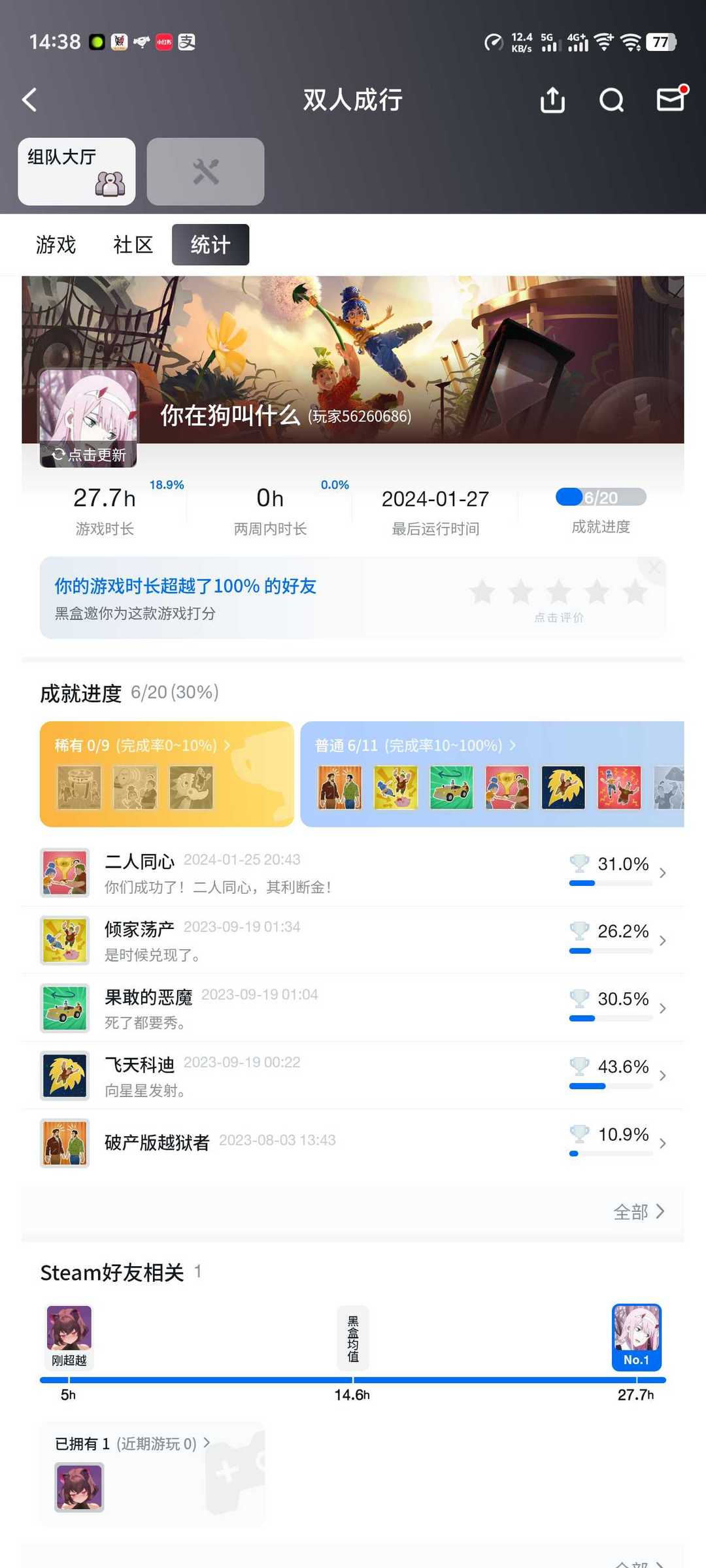
Task: Switch to the 社区 tab
Action: point(133,245)
